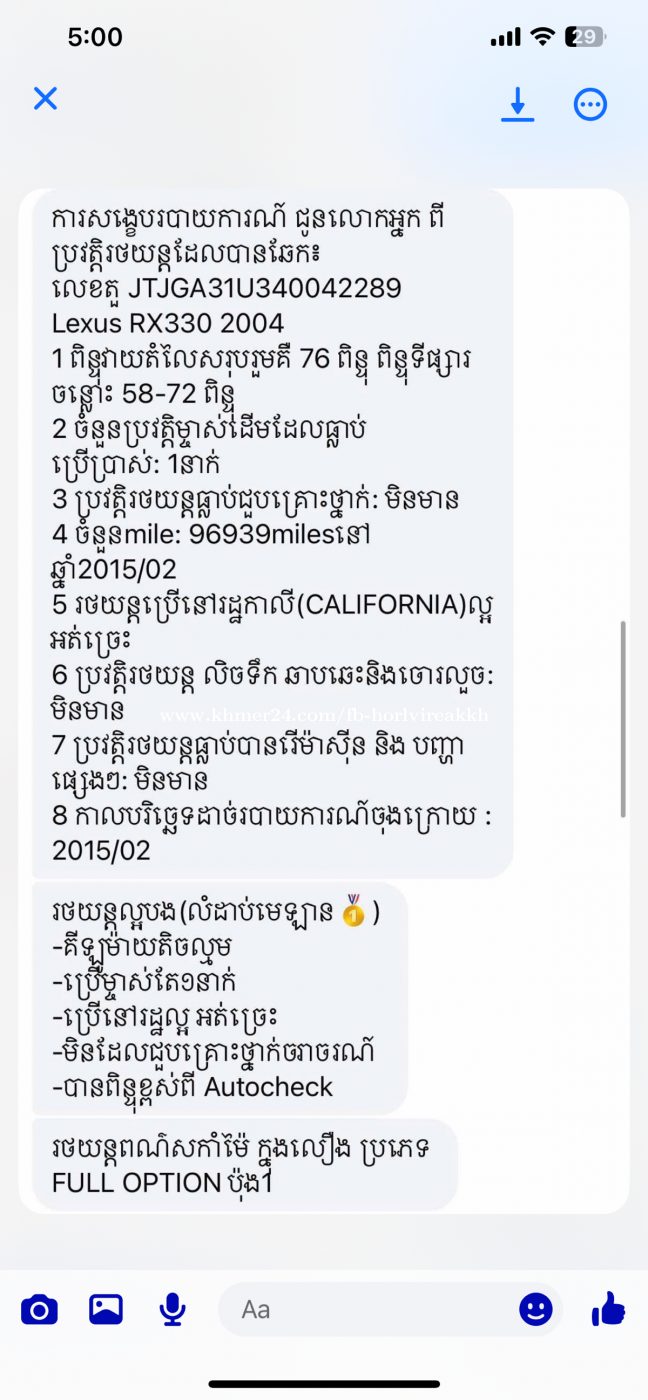Open the emoji picker
Viewport: 648px width, 1400px height.
(x=536, y=1308)
